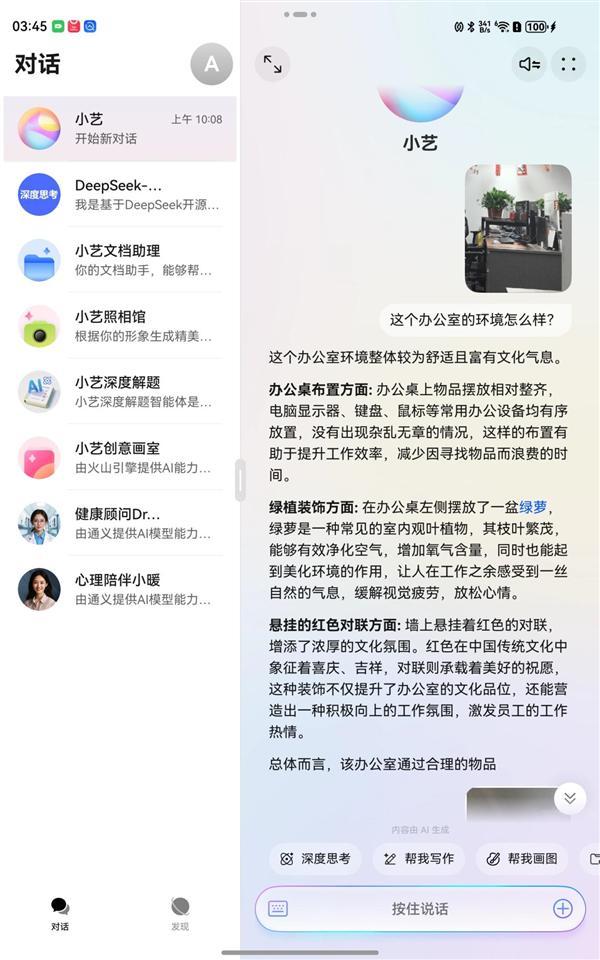Open 小艺文档助理 assistant
The image size is (600, 960).
[x=120, y=260]
